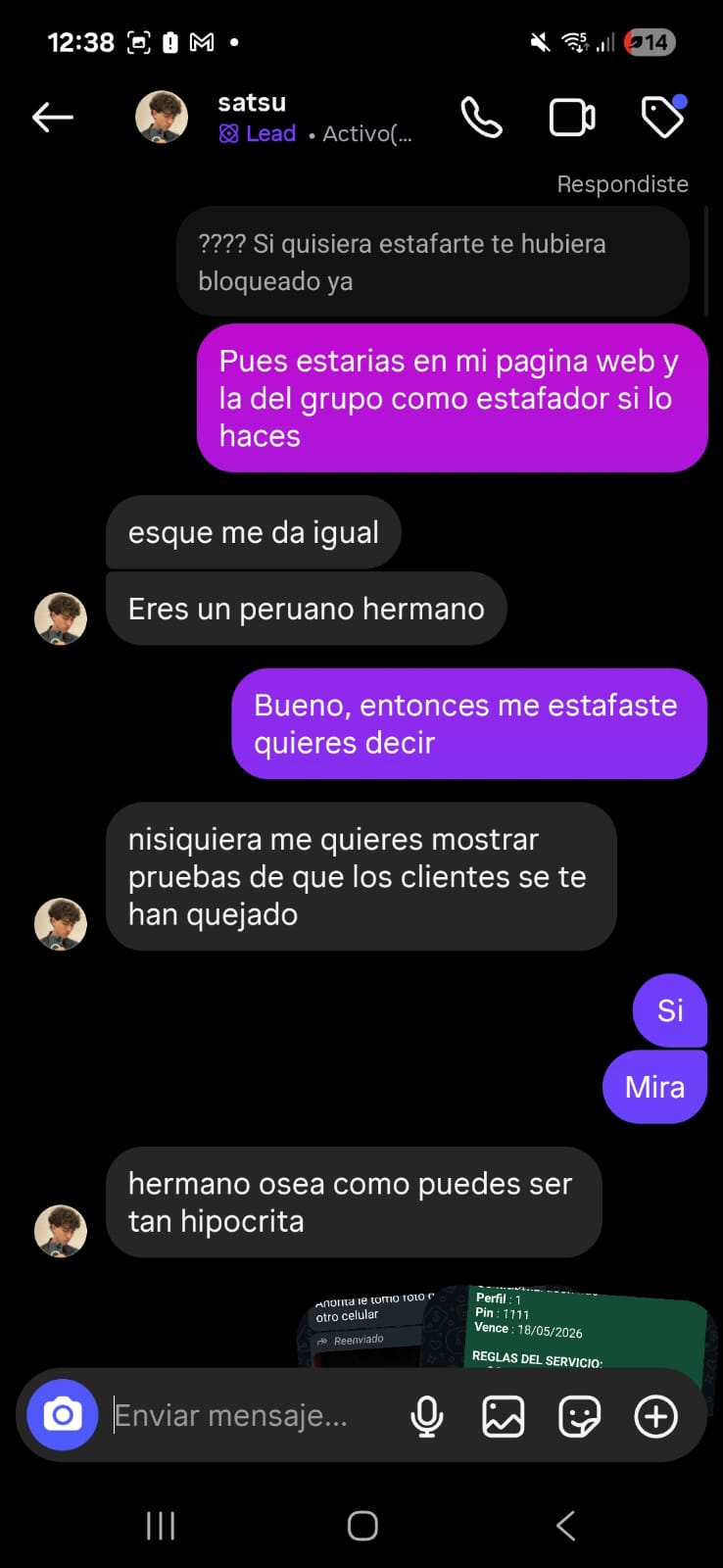Start a video call with satsu
The image size is (723, 1568).
point(572,118)
